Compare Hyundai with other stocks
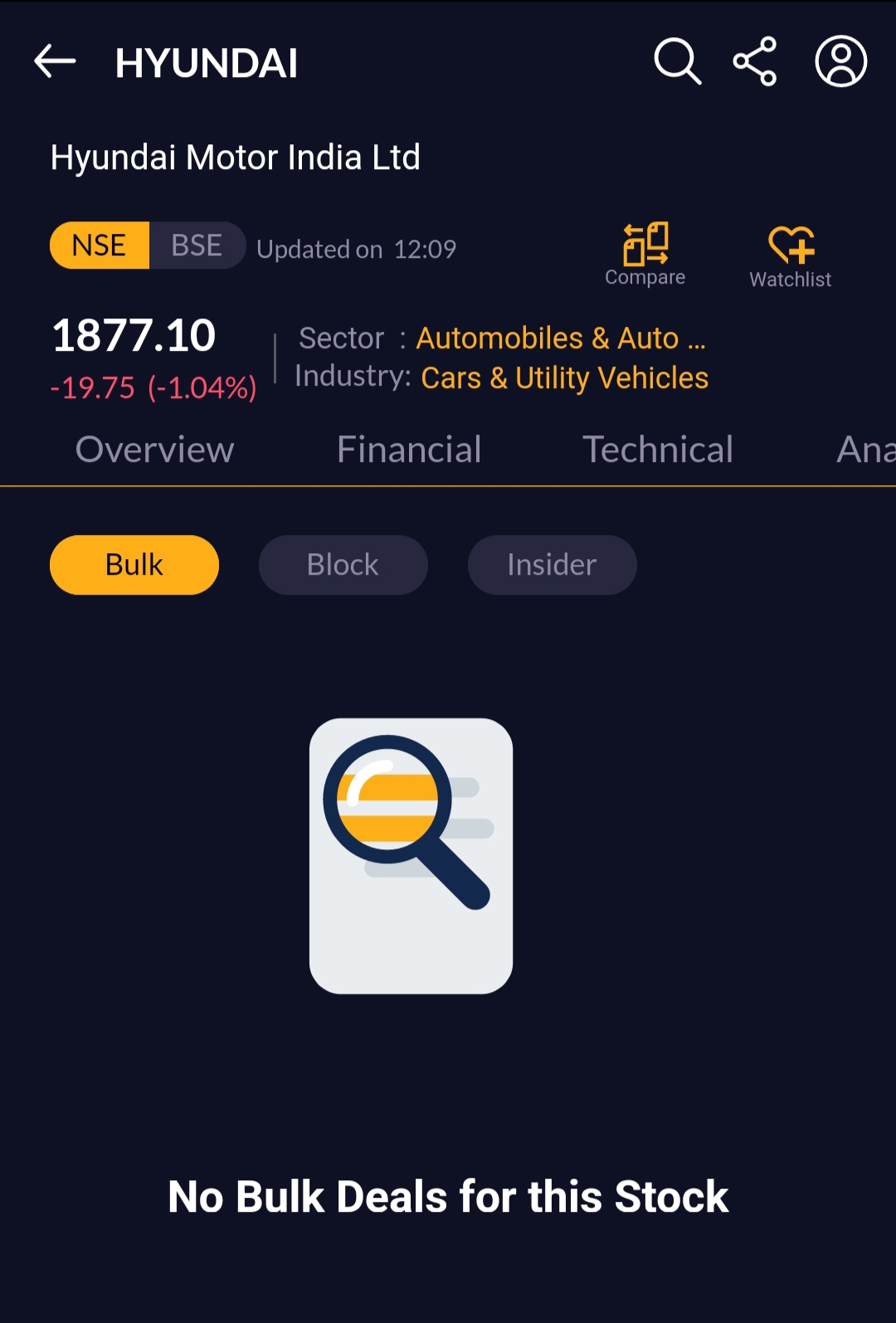This screenshot has height=1323, width=896. coord(645,254)
